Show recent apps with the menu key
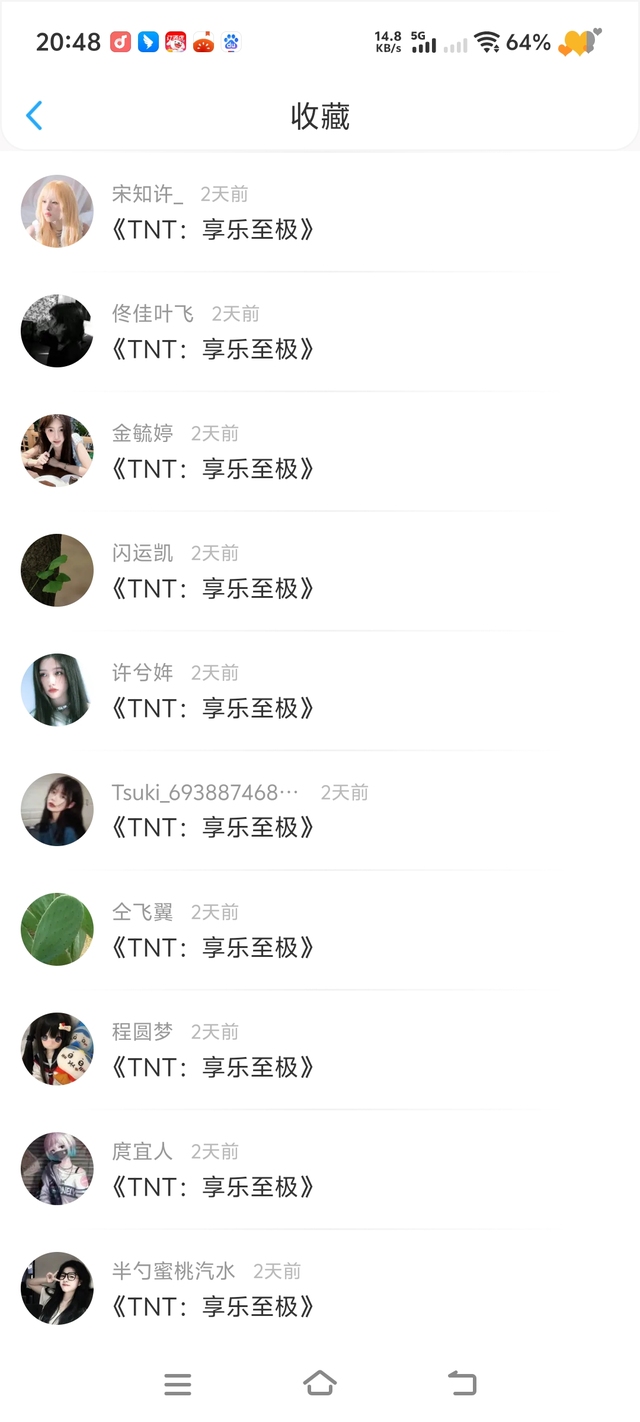Viewport: 640px width, 1422px height. 178,1384
